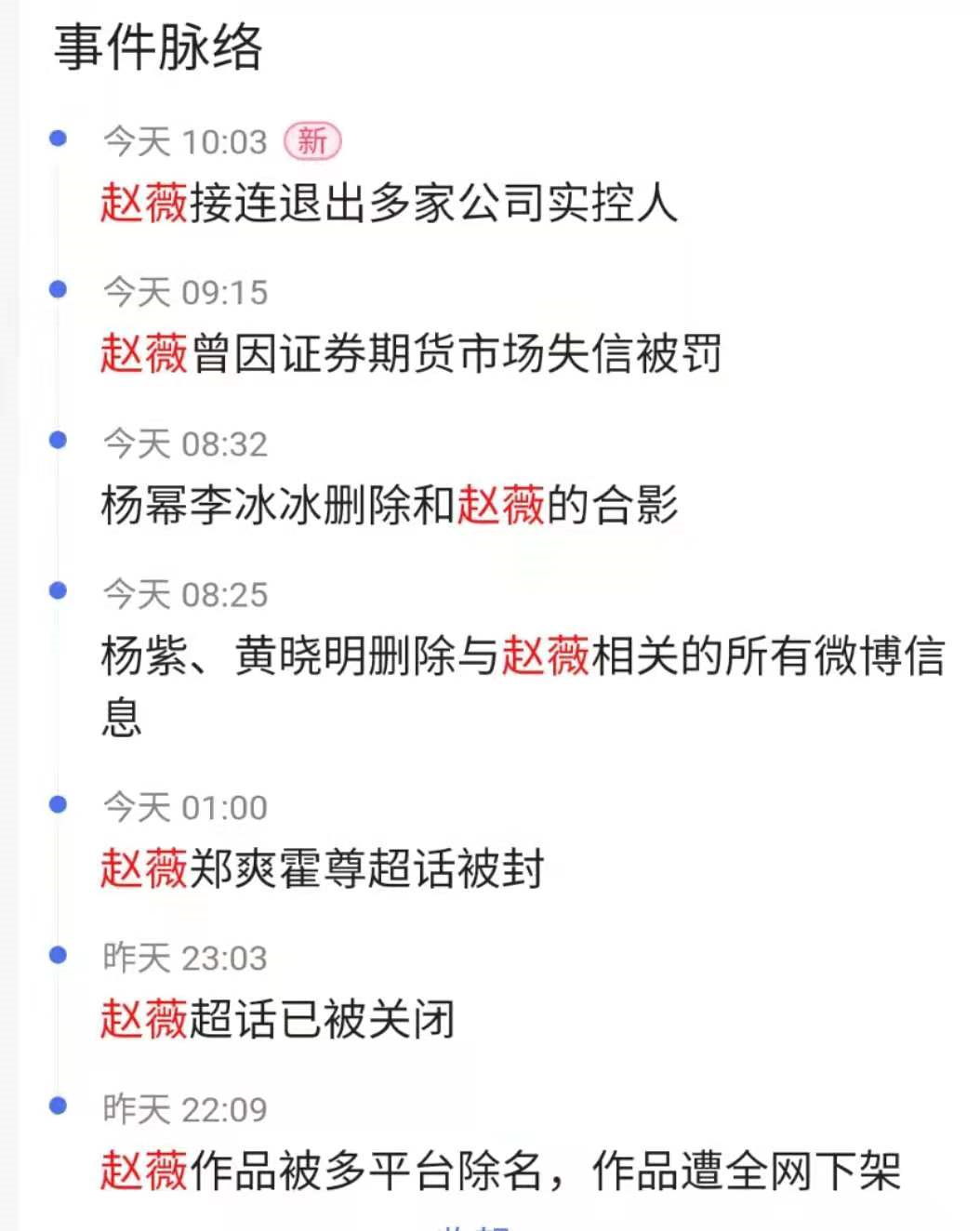The height and width of the screenshot is (1231, 980).
Task: Open entry 赵薇接连退出多家公司实控人
Action: 389,203
